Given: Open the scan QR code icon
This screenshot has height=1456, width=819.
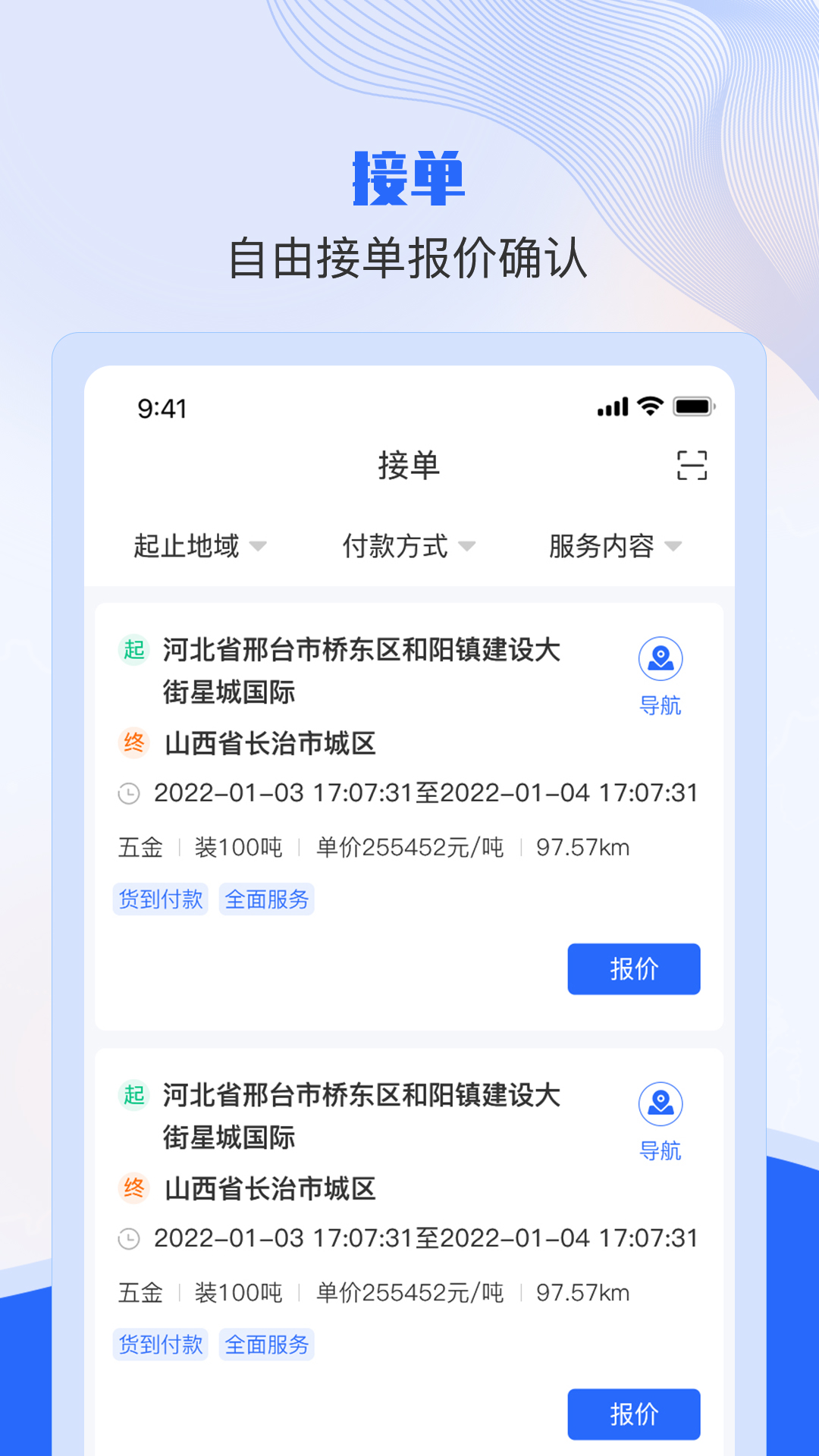Looking at the screenshot, I should tap(692, 466).
